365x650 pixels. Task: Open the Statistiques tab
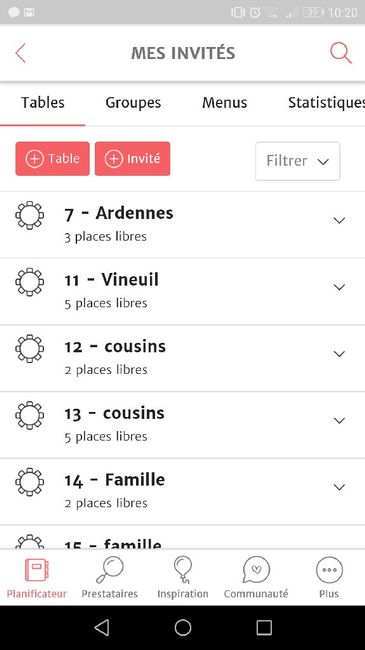pyautogui.click(x=326, y=102)
